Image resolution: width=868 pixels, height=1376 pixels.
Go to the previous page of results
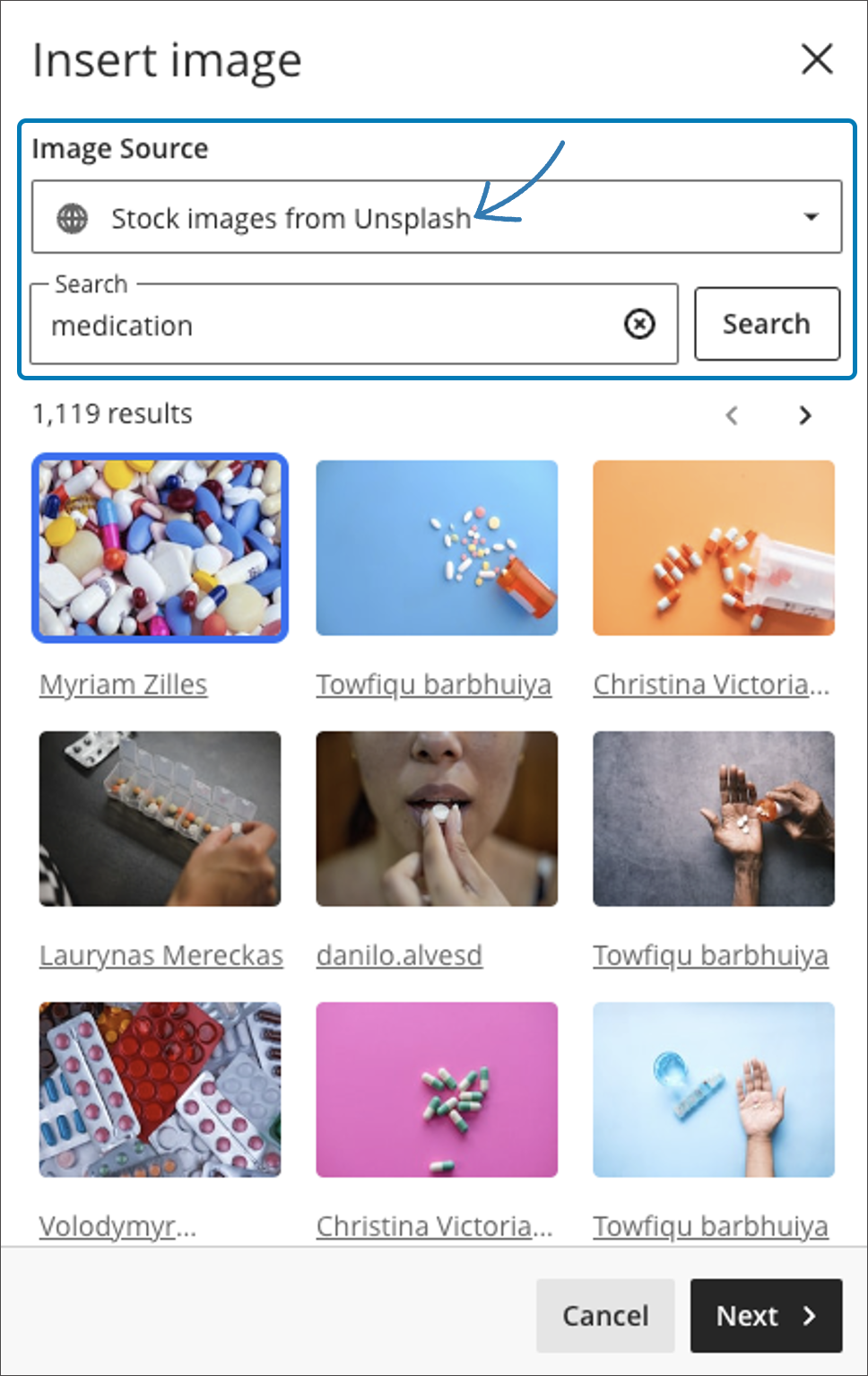point(733,415)
